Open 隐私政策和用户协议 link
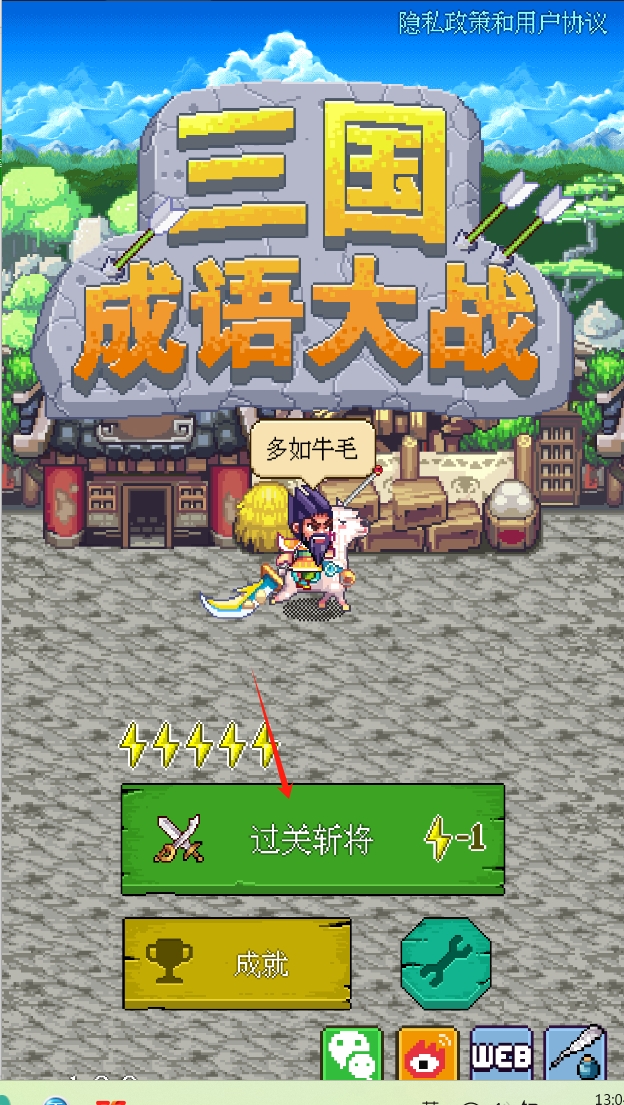This screenshot has height=1105, width=624. point(503,23)
